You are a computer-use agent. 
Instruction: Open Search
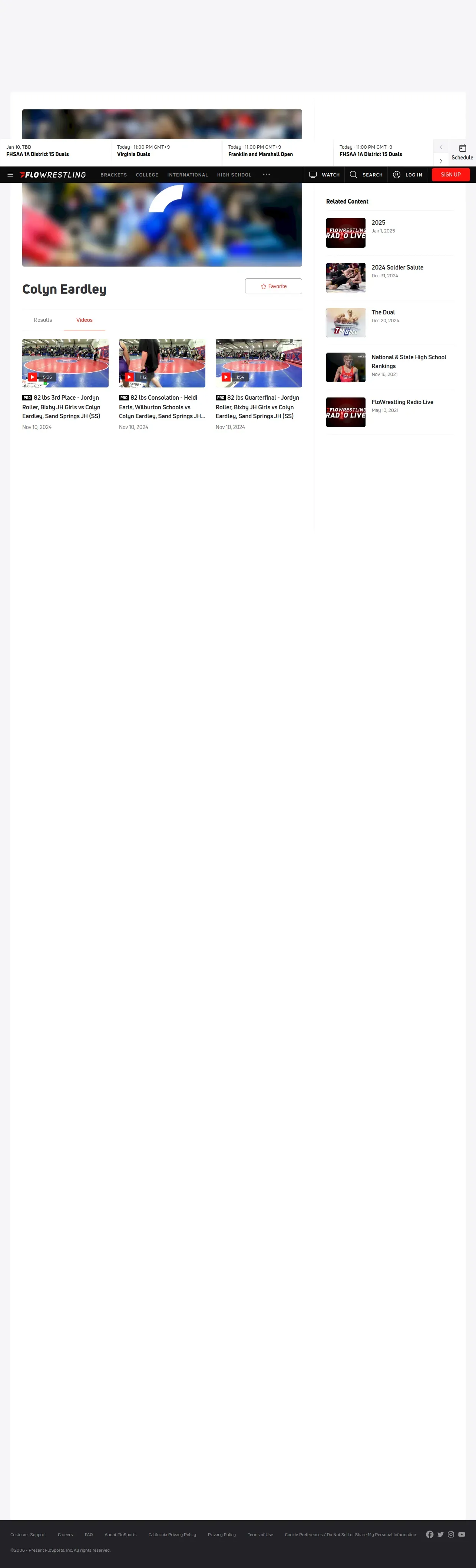pos(366,175)
